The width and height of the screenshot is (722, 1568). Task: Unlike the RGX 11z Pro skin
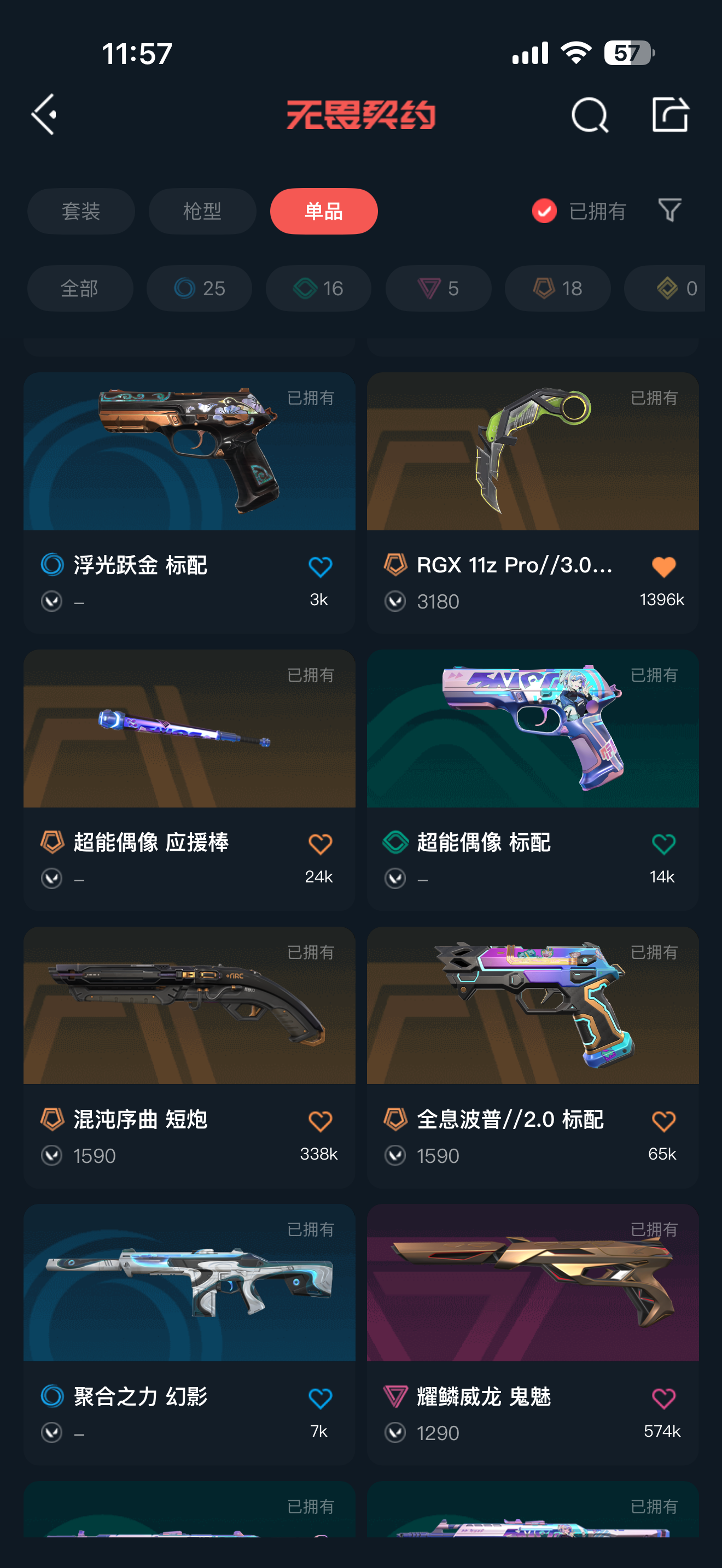[663, 567]
